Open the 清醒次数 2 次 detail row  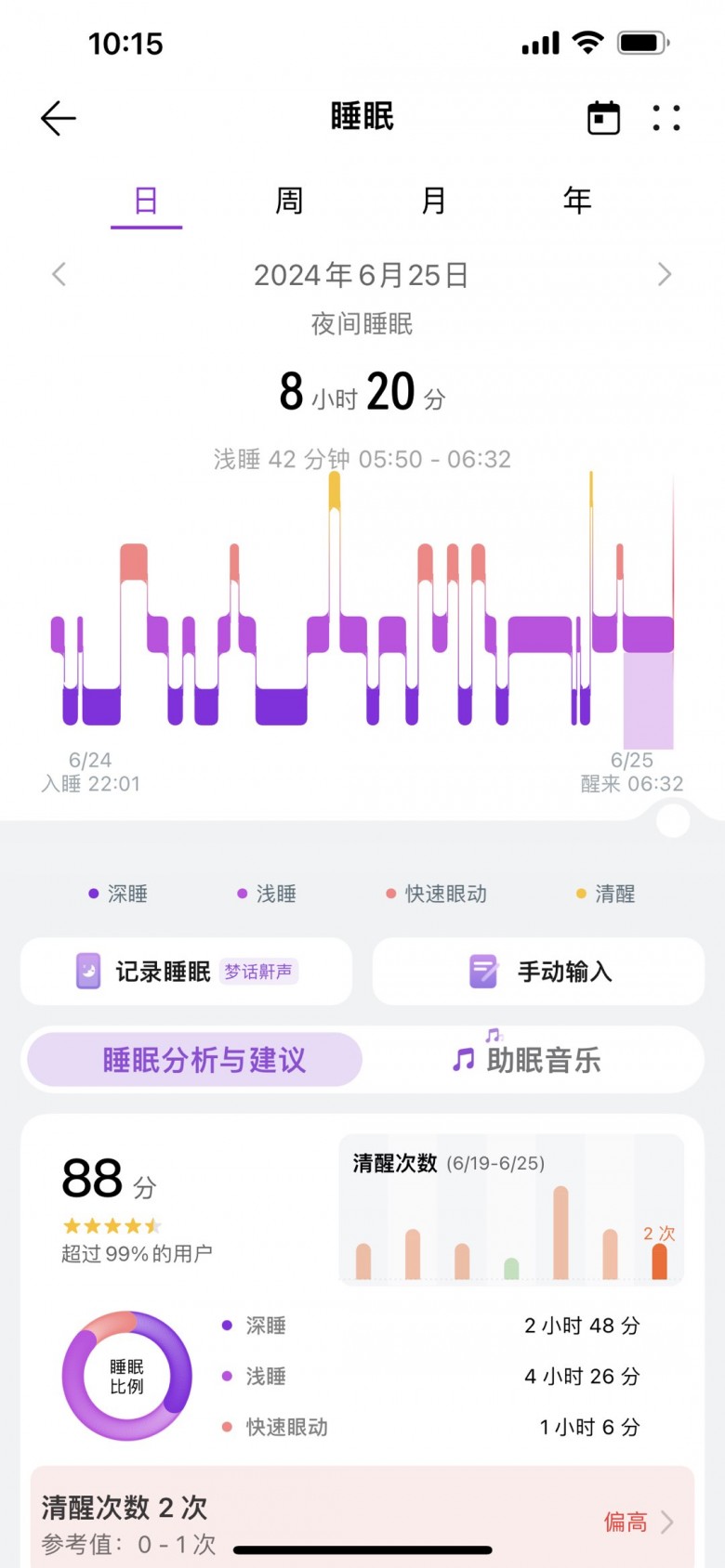362,1520
